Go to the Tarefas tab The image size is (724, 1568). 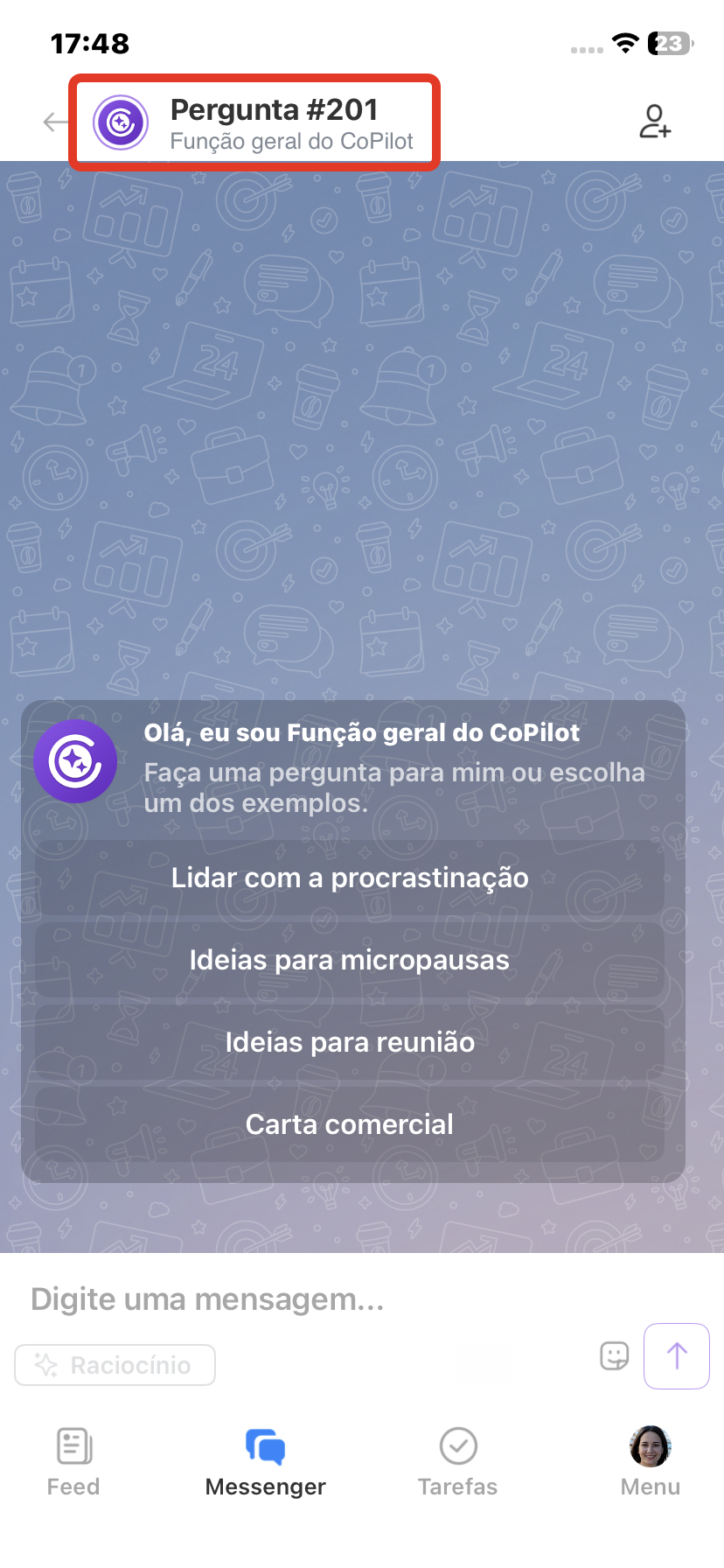click(457, 1461)
